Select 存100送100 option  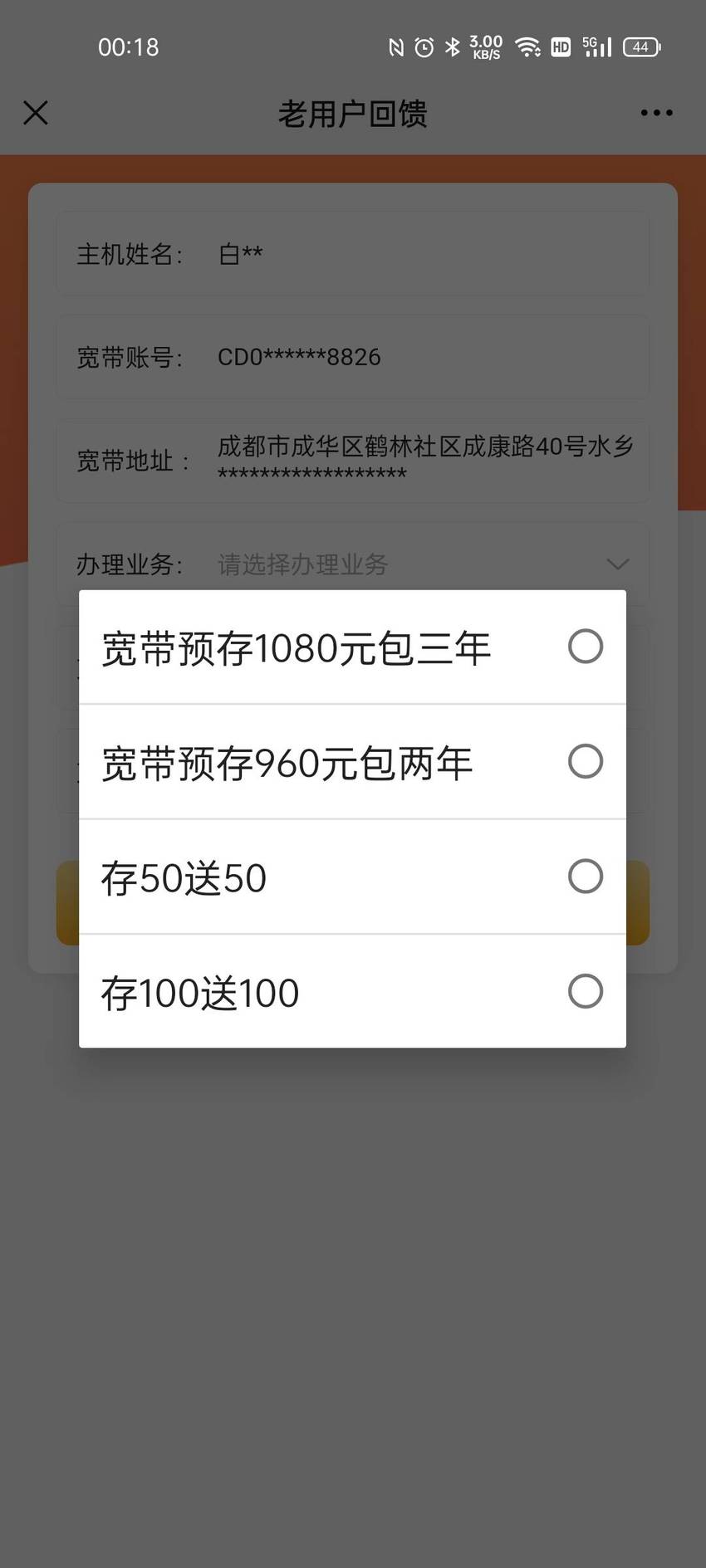pyautogui.click(x=352, y=991)
